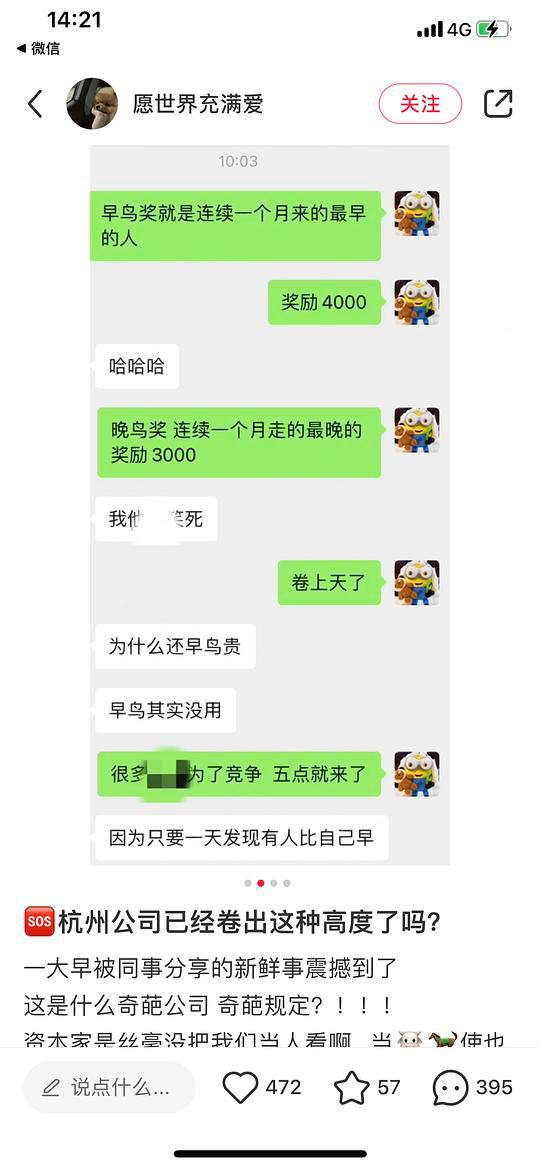Go back using the top-left arrow
Viewport: 540px width, 1169px height.
click(x=35, y=104)
